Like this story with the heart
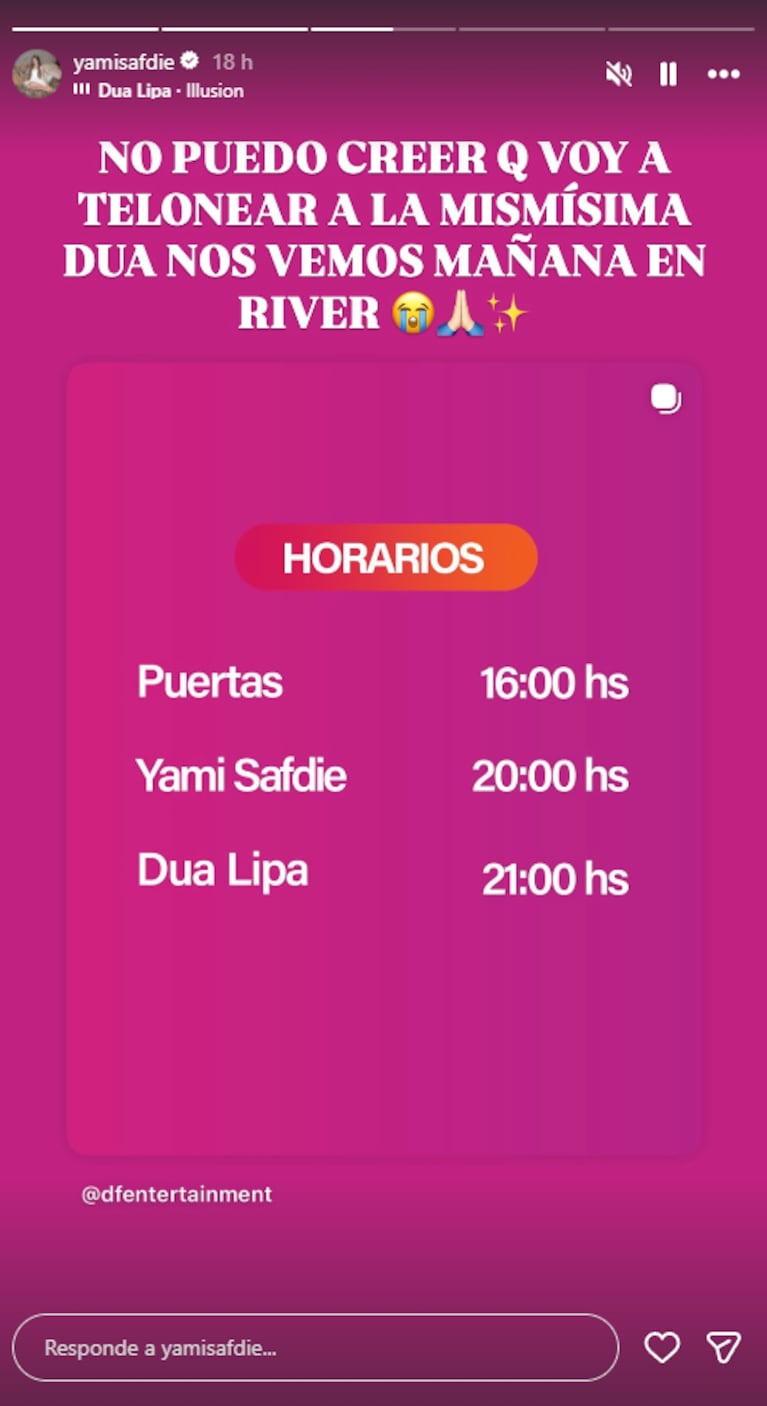Screen dimensions: 767x1406 (x=662, y=1347)
